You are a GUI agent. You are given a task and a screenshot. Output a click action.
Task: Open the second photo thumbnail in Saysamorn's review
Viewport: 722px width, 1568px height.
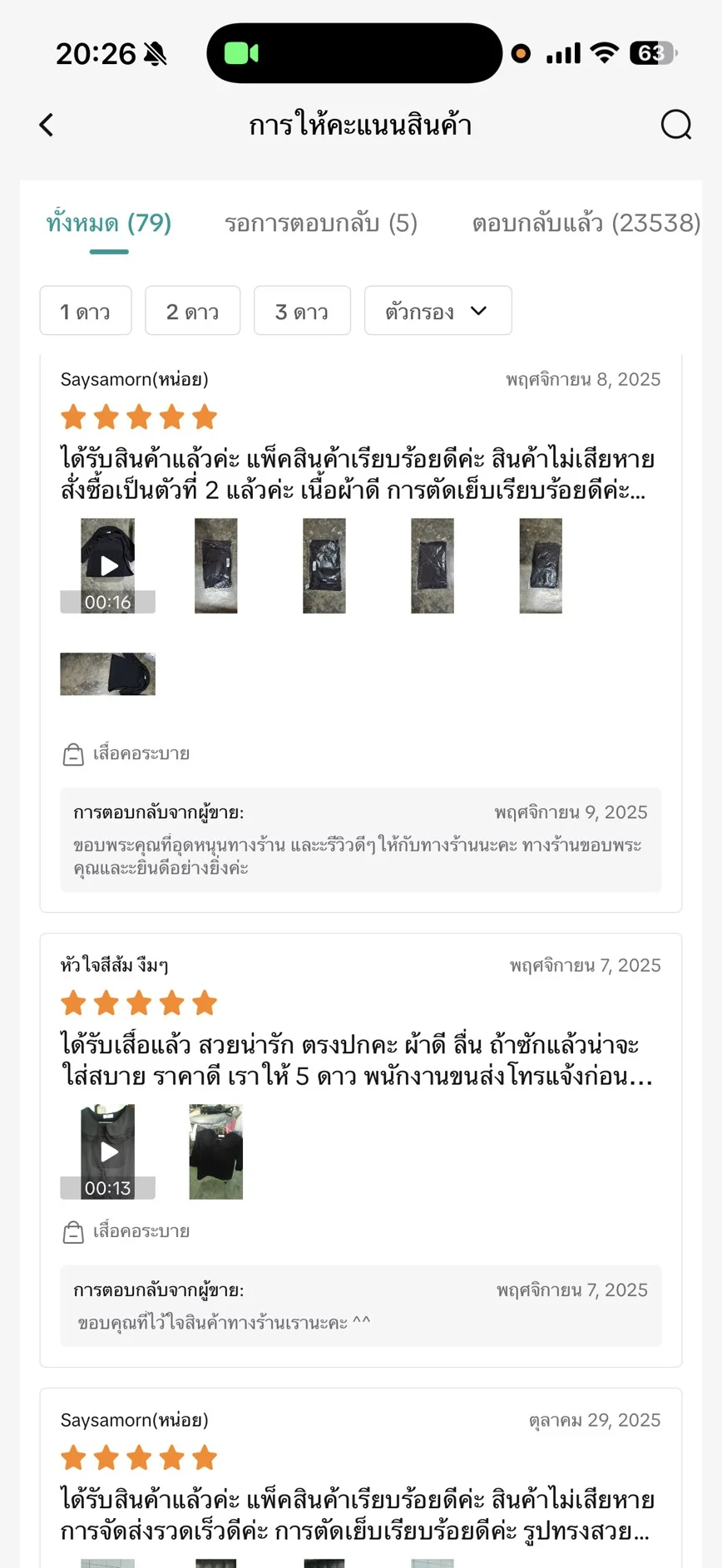(x=215, y=565)
